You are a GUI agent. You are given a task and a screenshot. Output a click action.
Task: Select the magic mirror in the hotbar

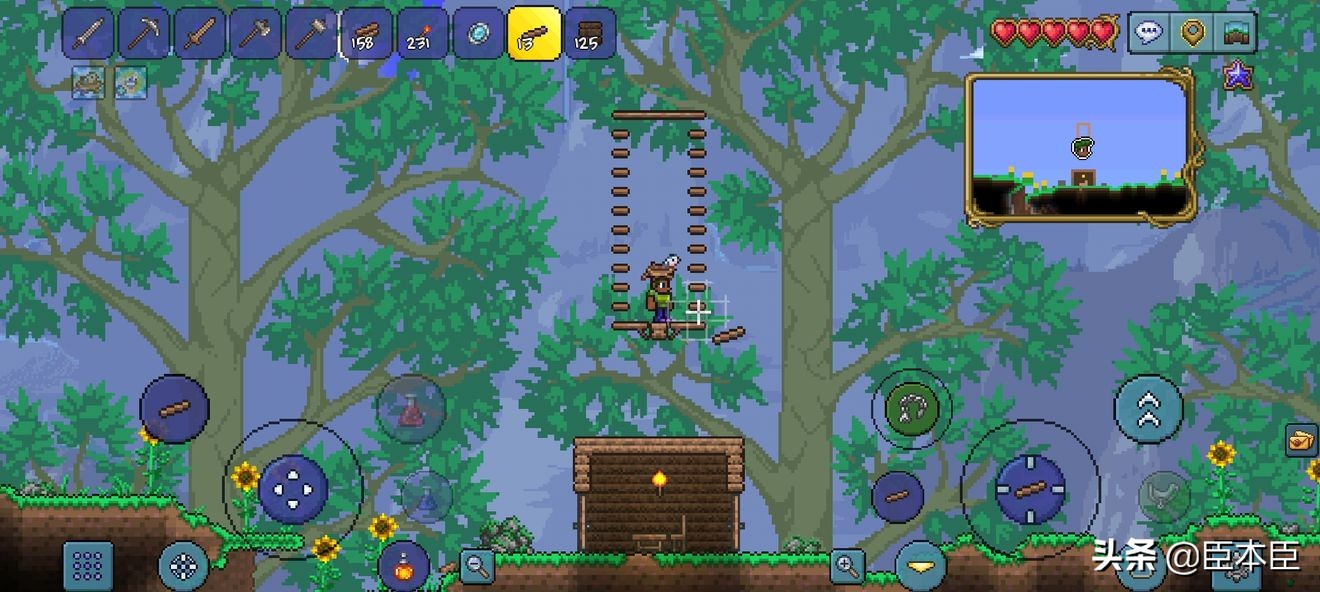point(479,34)
